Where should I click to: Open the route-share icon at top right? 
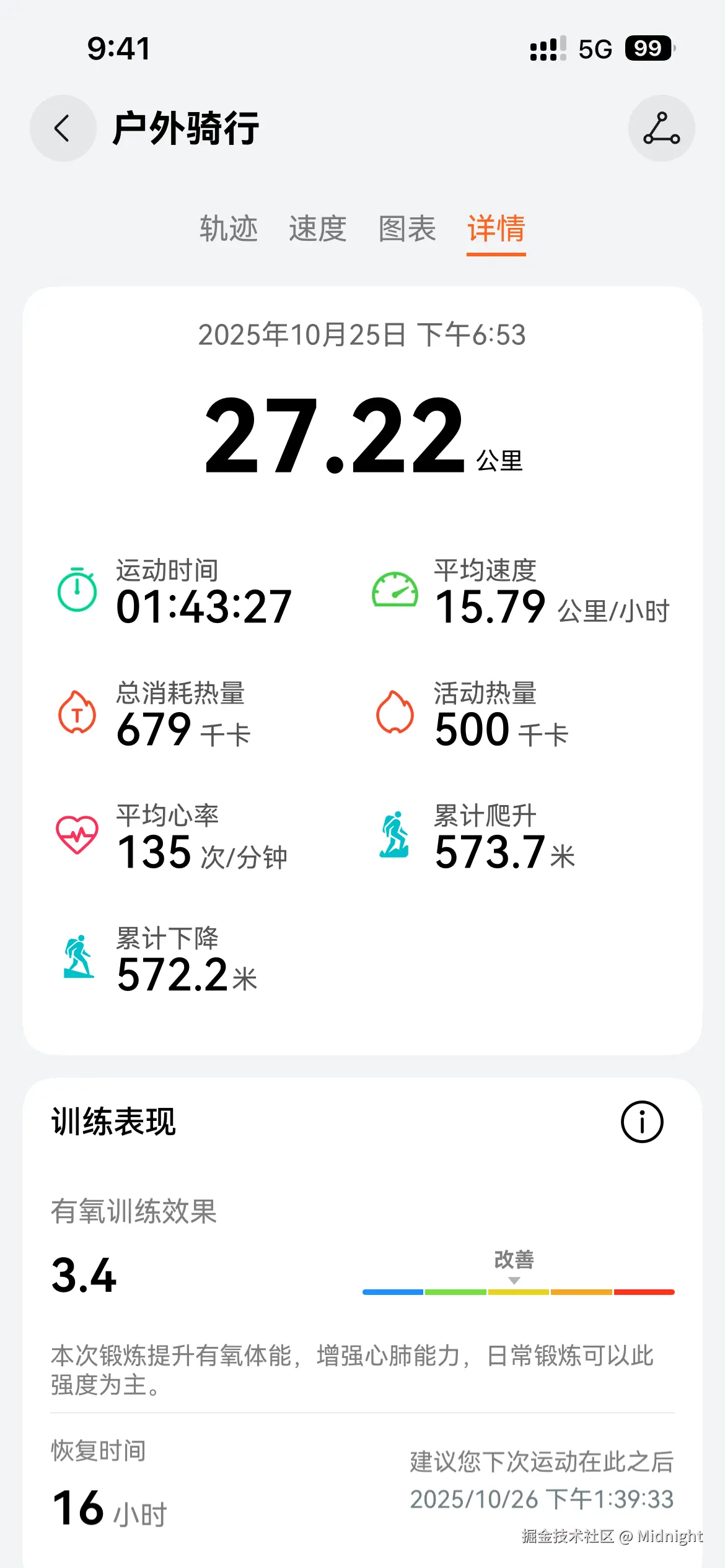[661, 128]
